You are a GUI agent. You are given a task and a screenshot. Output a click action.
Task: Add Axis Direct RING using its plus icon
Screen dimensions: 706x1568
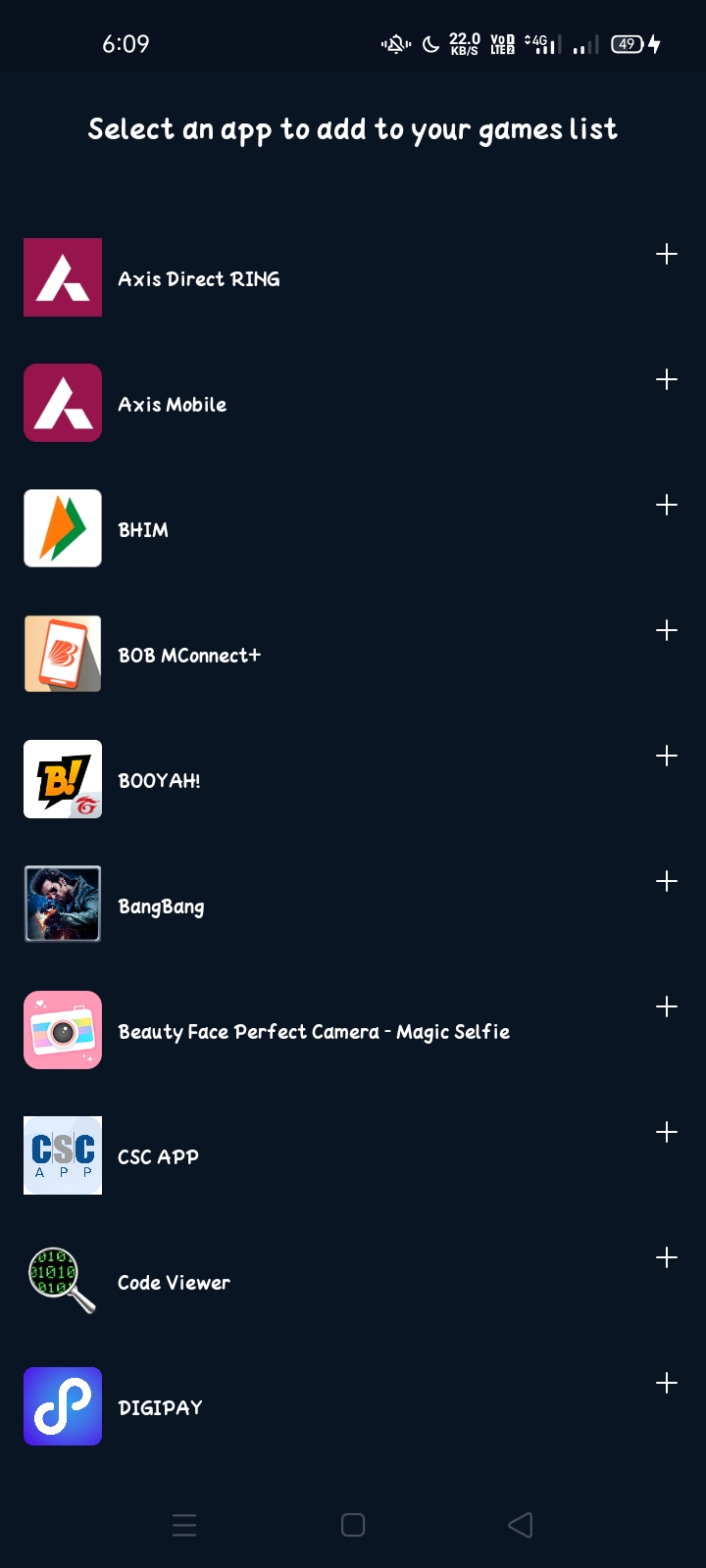667,255
